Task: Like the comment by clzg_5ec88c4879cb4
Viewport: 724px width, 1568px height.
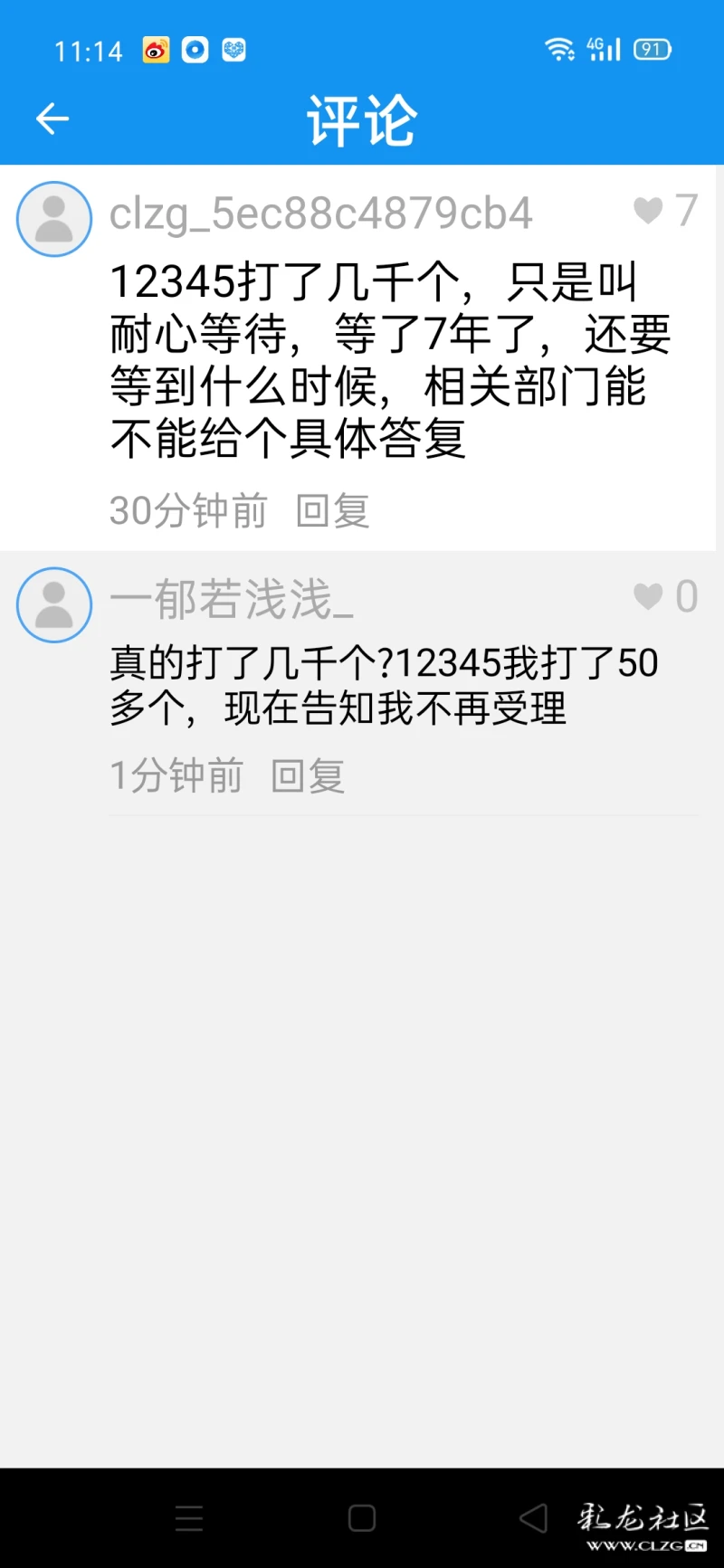Action: pos(648,211)
